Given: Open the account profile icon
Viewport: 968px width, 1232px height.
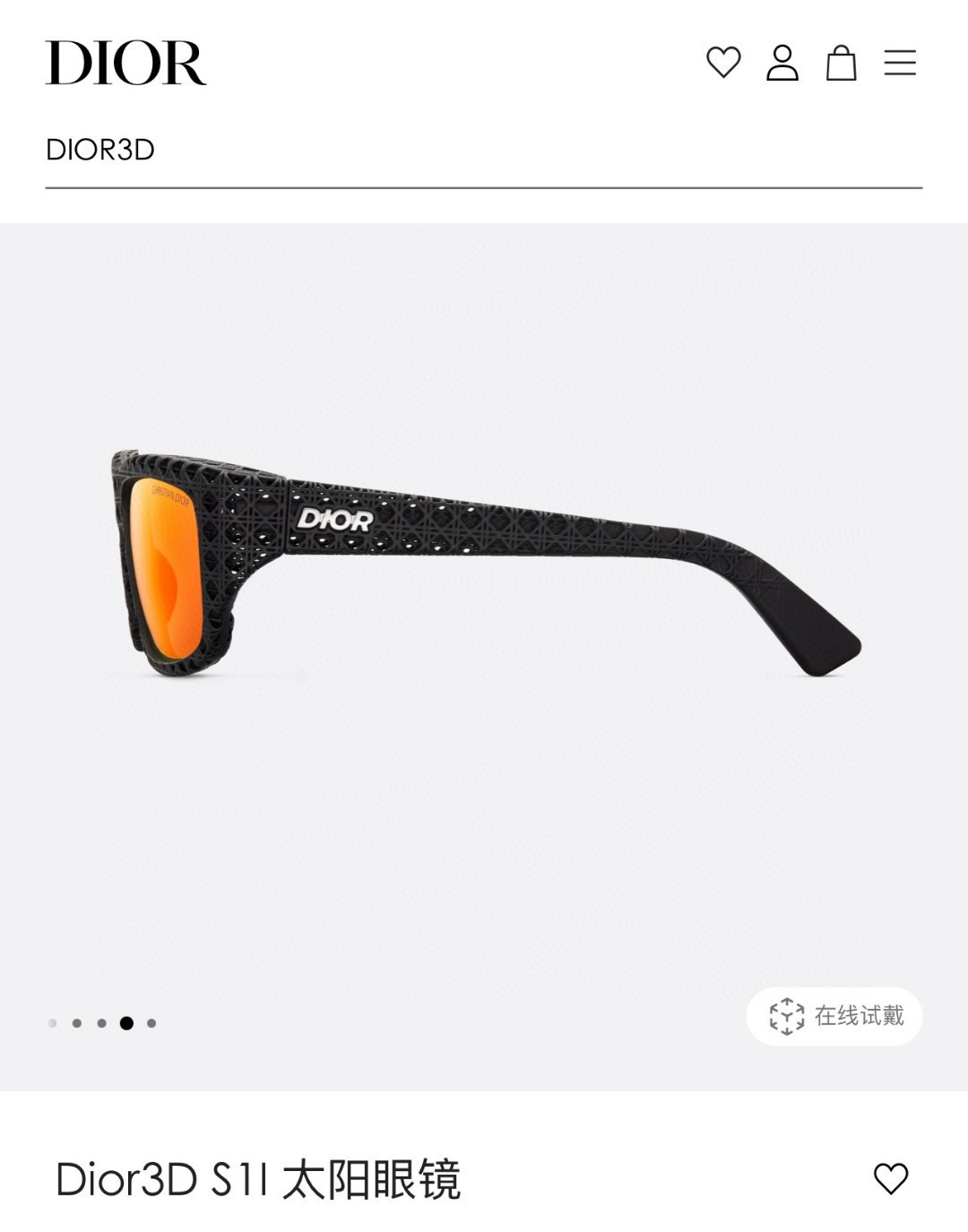Looking at the screenshot, I should (782, 63).
